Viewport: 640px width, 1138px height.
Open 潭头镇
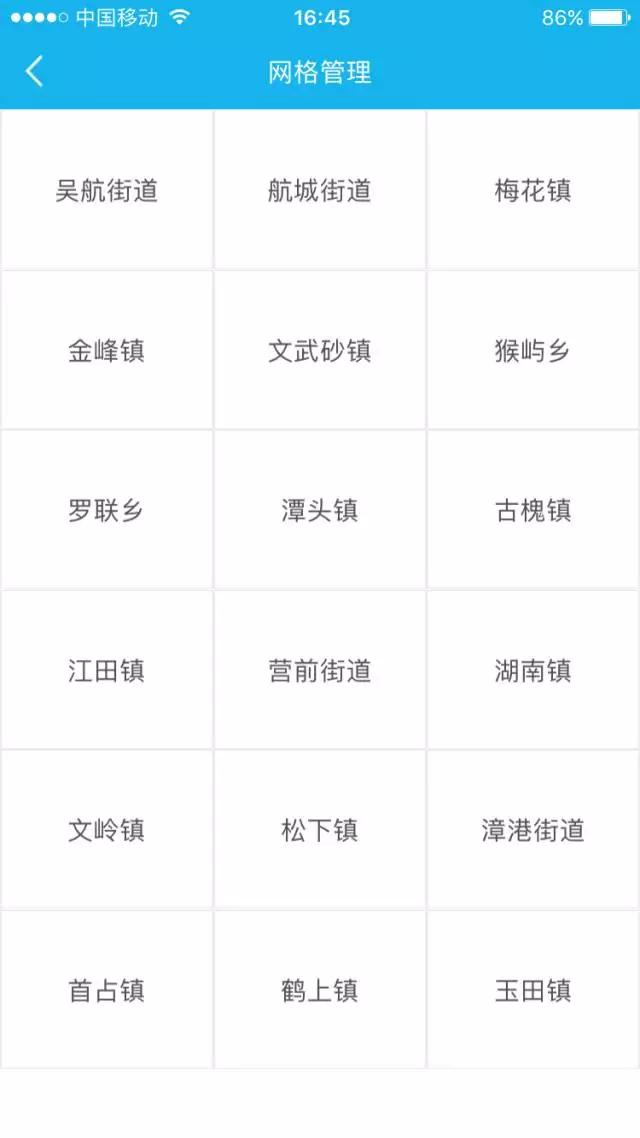coord(320,510)
